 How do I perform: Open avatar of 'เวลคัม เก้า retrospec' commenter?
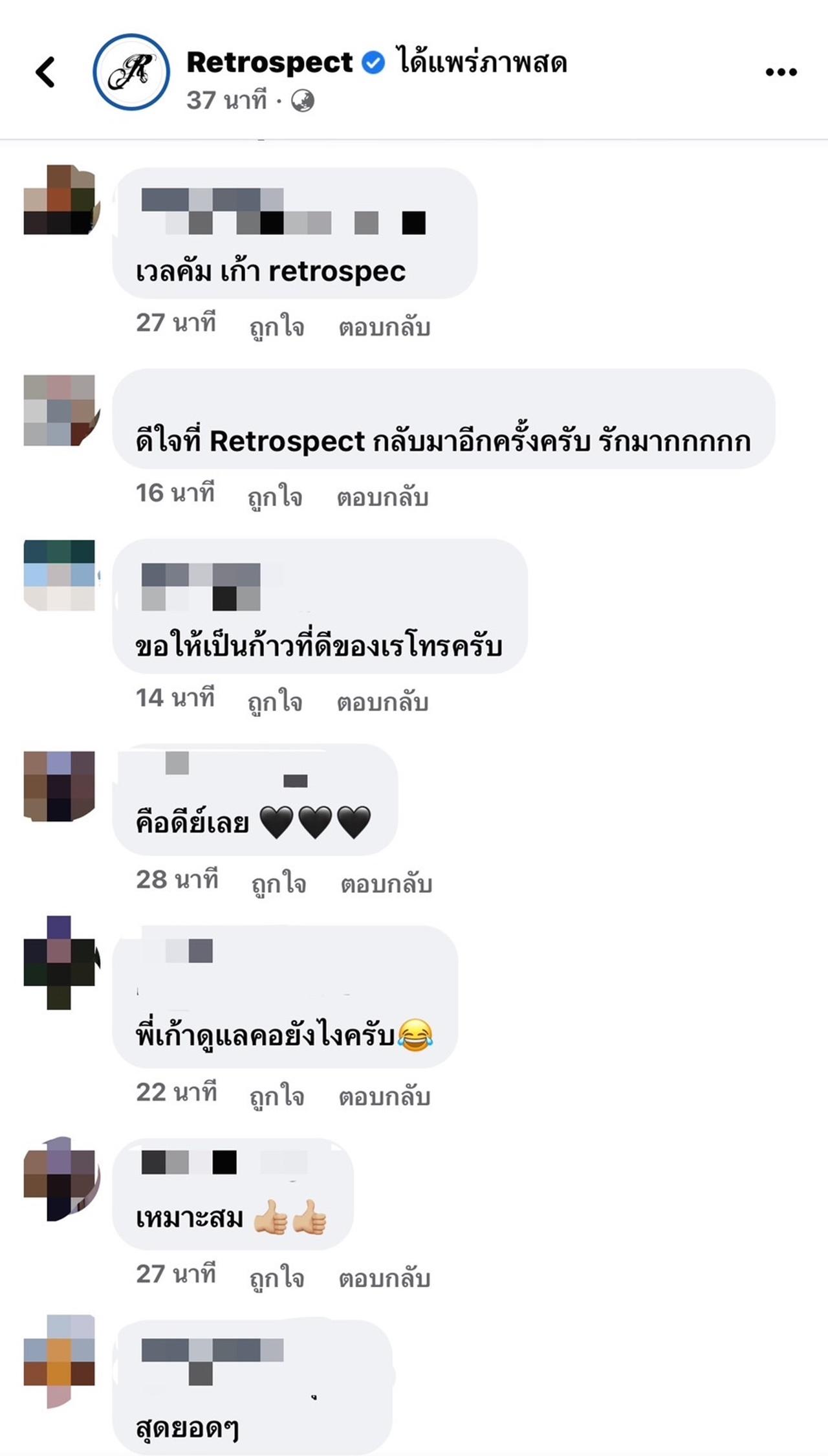click(60, 199)
